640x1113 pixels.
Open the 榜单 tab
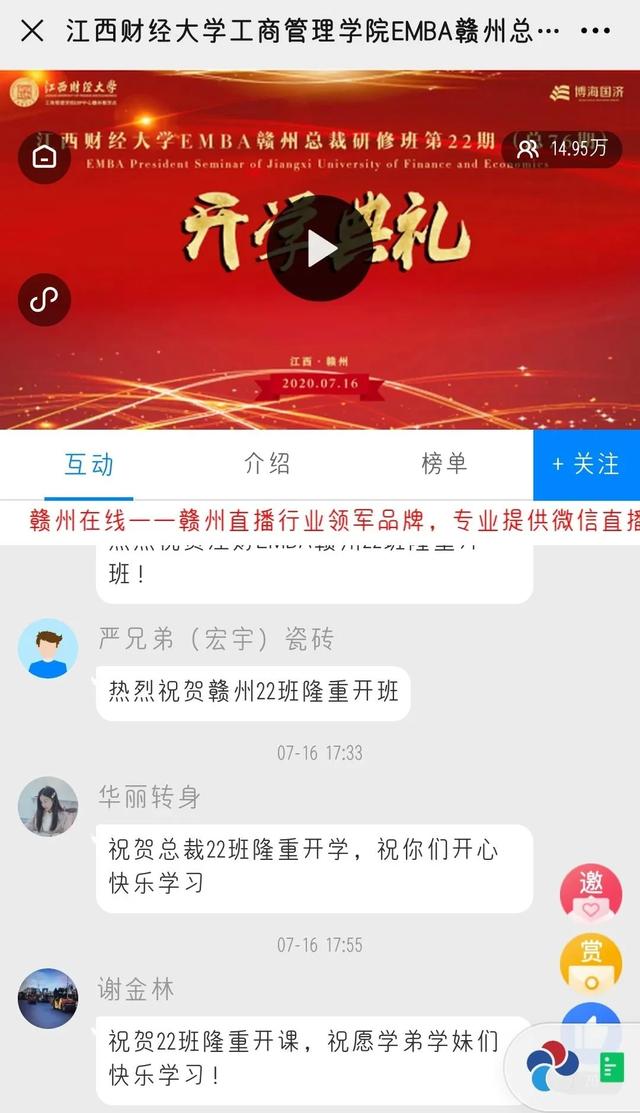(444, 464)
